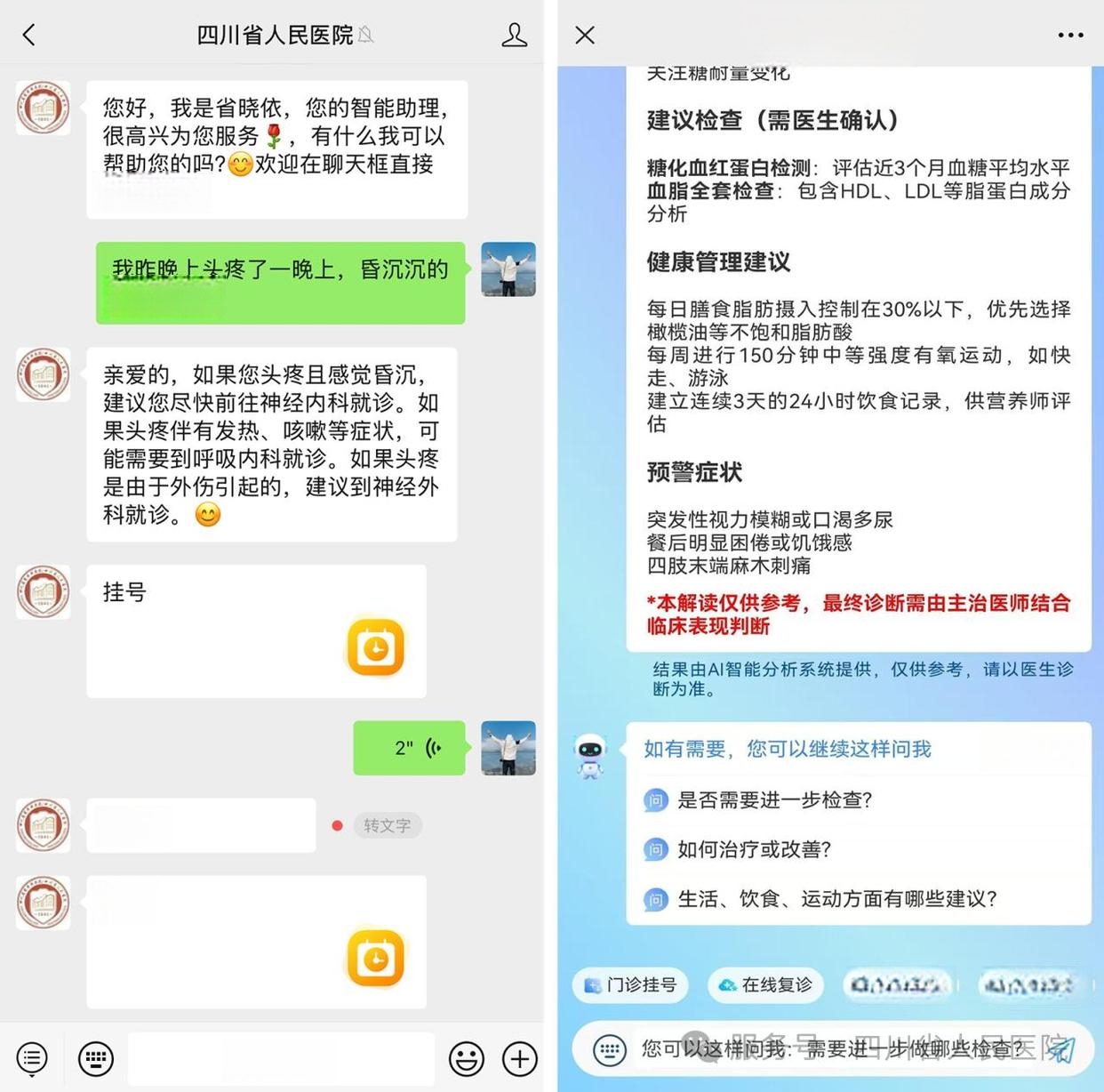Image resolution: width=1104 pixels, height=1092 pixels.
Task: Select the 在线复诊 chip
Action: 766,984
